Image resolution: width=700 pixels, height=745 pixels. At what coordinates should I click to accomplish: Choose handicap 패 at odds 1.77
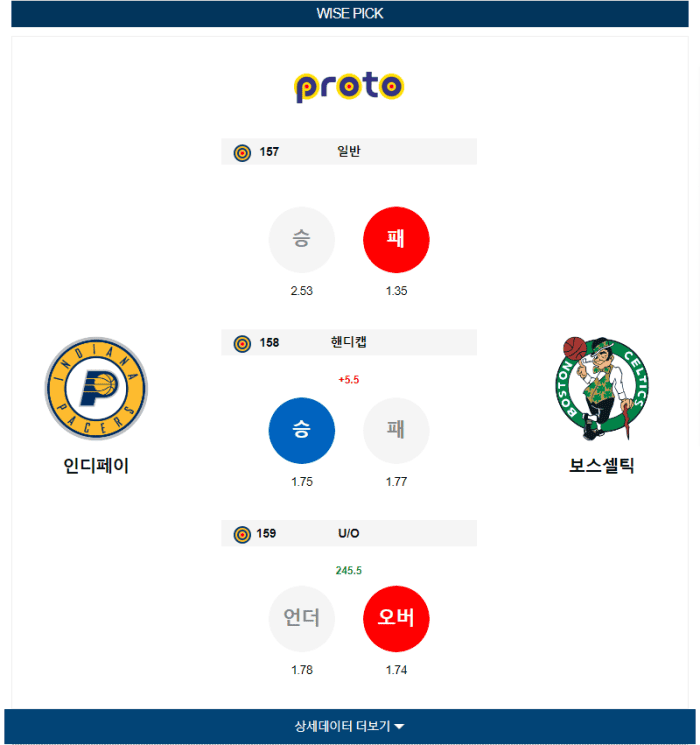point(396,430)
